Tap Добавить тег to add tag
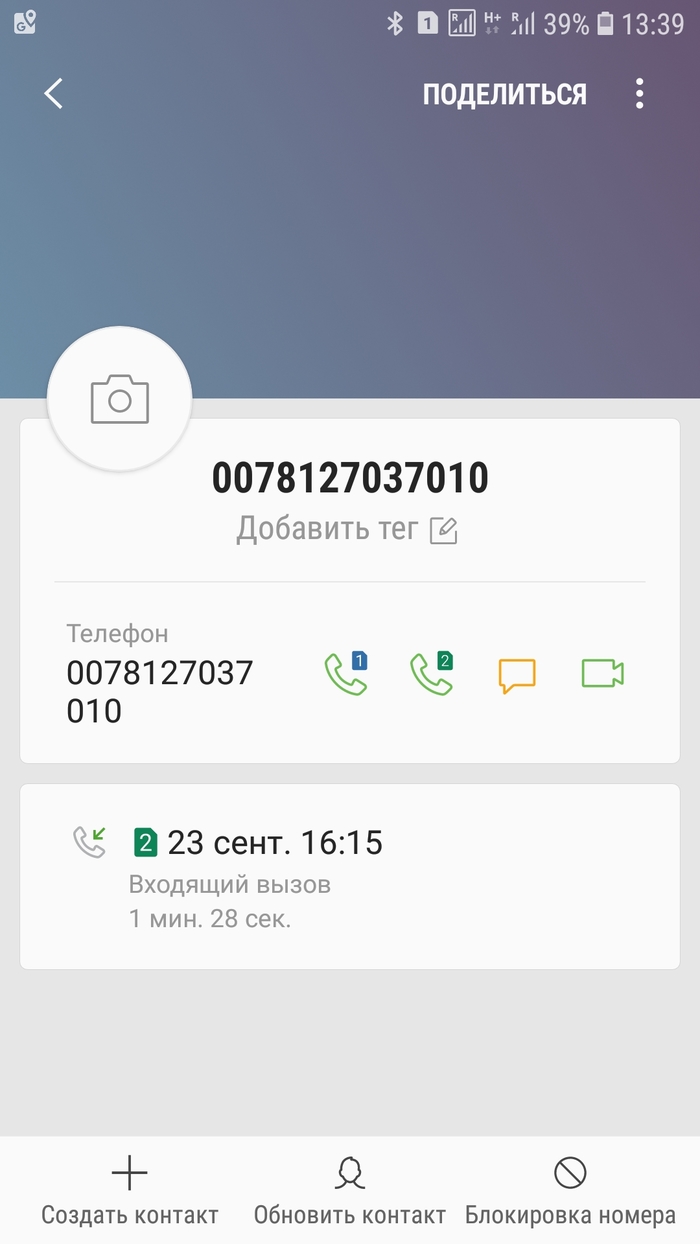700x1244 pixels. pyautogui.click(x=346, y=529)
